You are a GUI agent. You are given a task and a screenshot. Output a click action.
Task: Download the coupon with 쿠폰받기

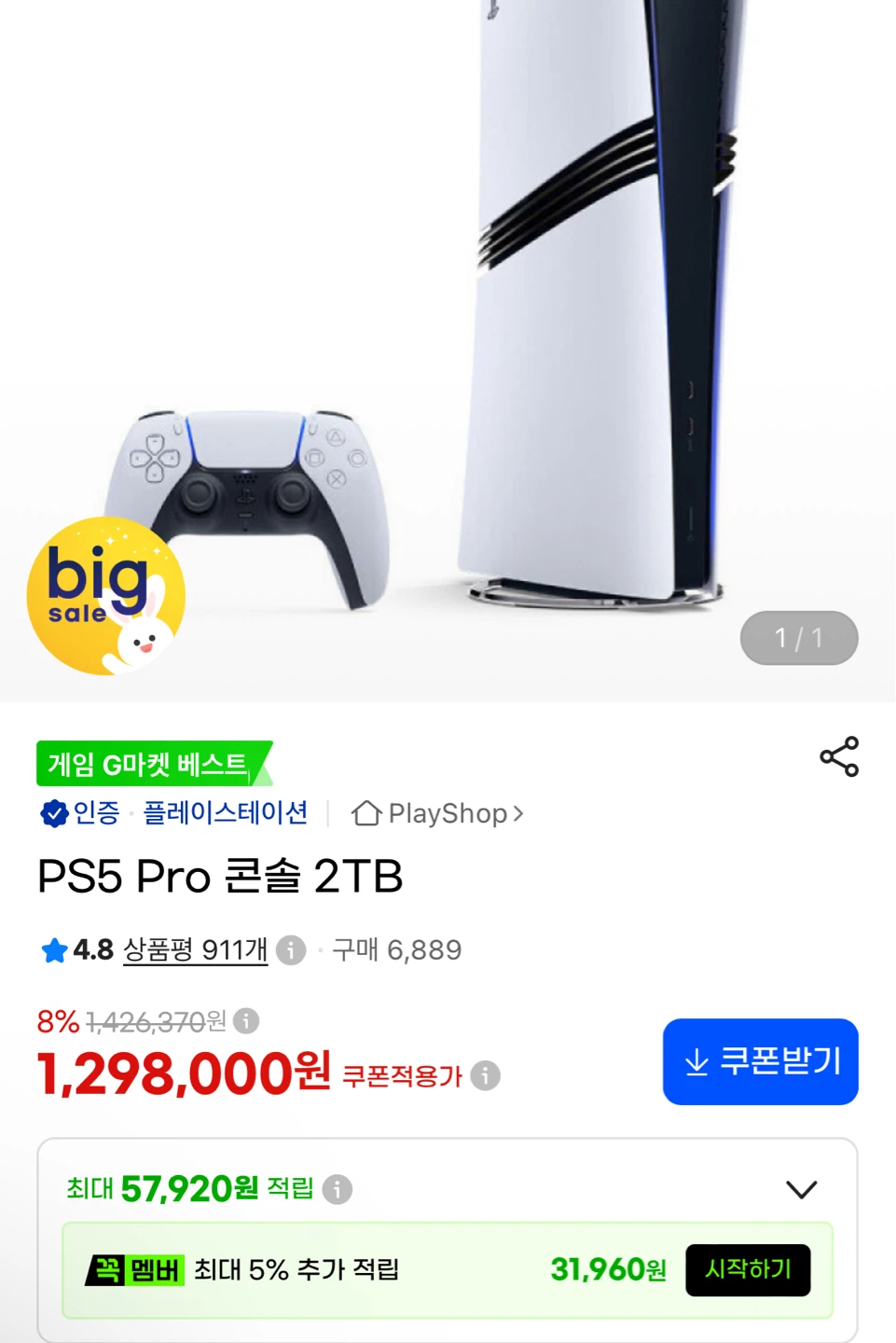761,1061
